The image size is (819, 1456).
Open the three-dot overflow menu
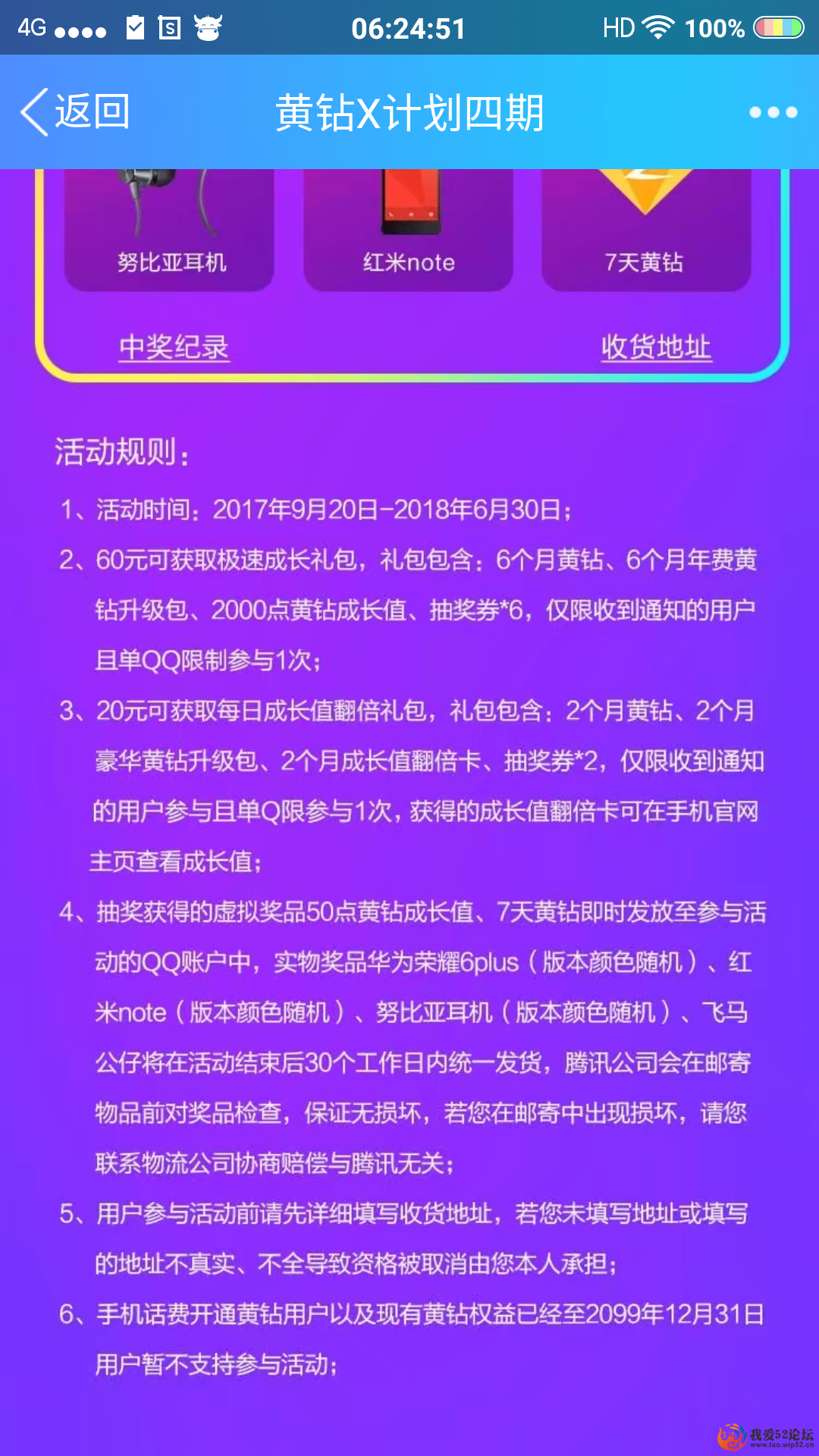(773, 112)
